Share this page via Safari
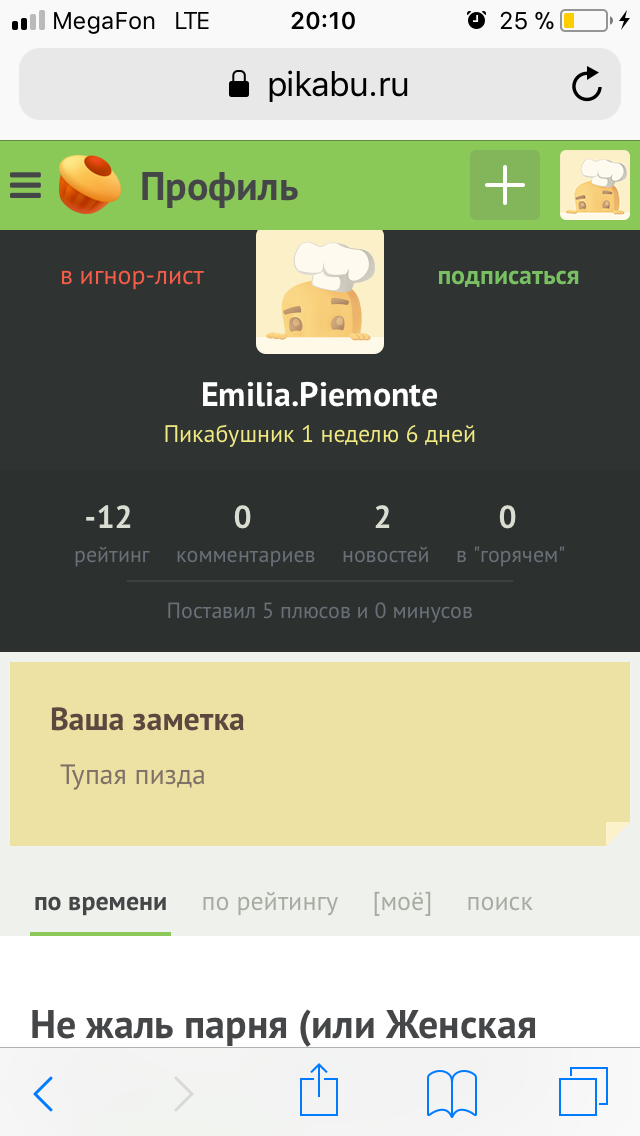Viewport: 640px width, 1136px height. pyautogui.click(x=320, y=1092)
